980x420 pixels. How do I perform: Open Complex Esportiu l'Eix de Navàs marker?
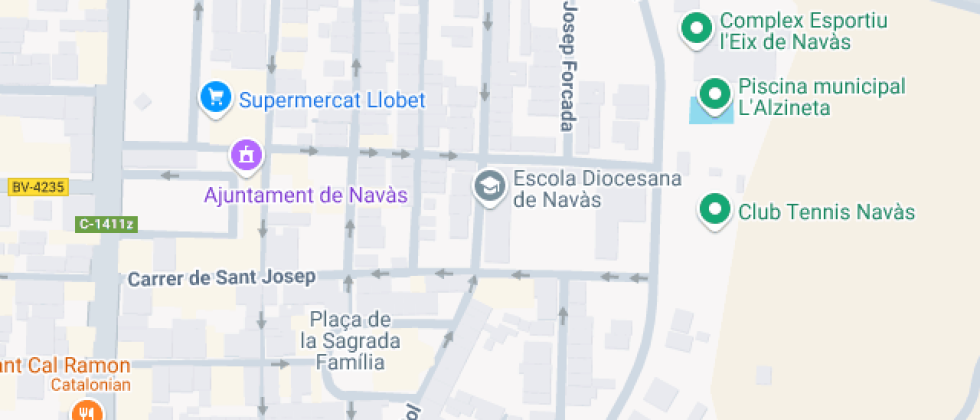(x=696, y=27)
